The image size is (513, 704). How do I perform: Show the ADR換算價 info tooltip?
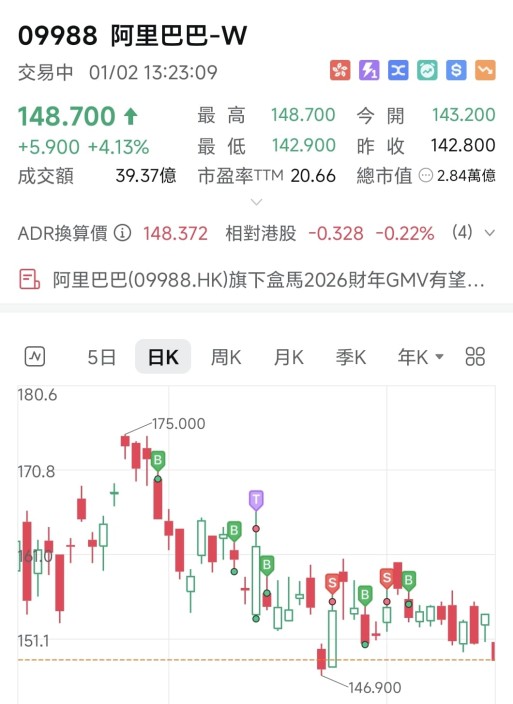(x=122, y=233)
